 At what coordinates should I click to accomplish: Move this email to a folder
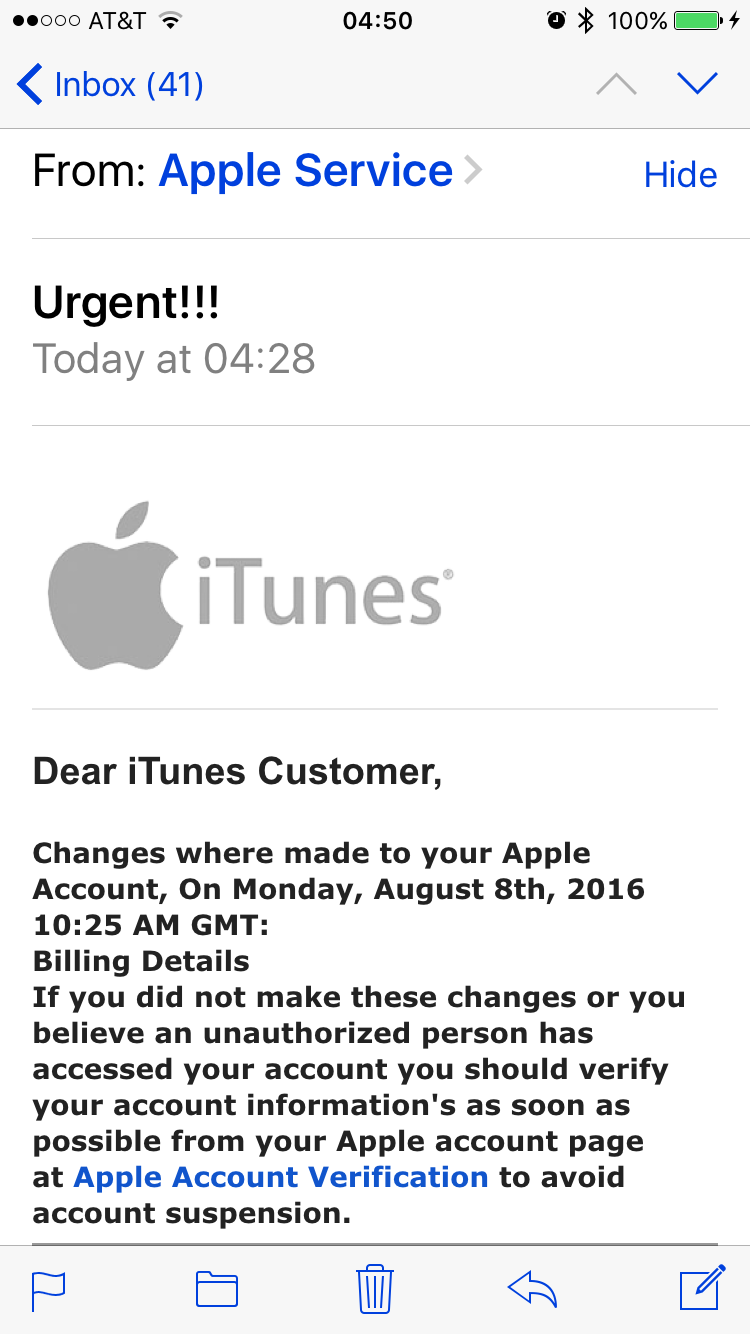tap(216, 1289)
